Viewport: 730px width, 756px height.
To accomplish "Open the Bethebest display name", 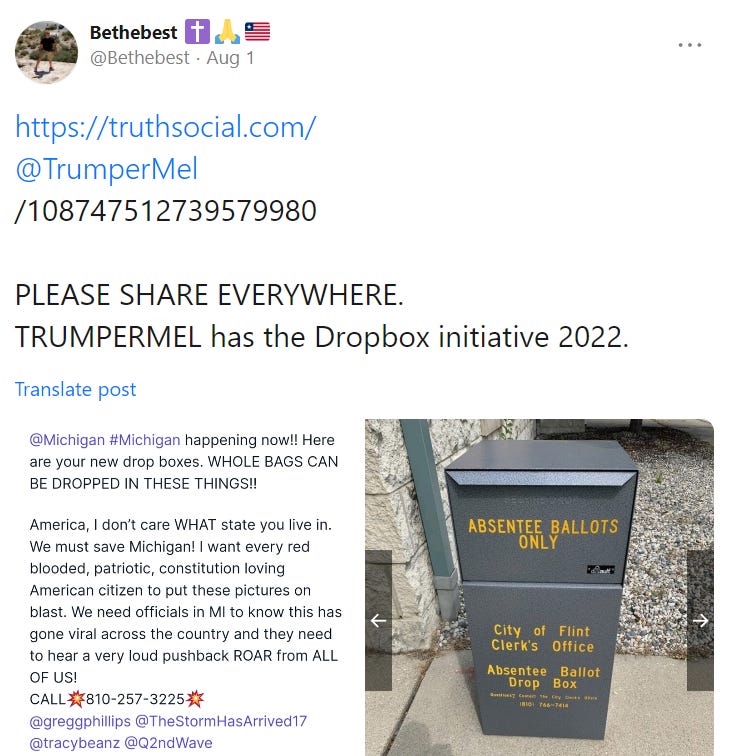I will pyautogui.click(x=134, y=33).
